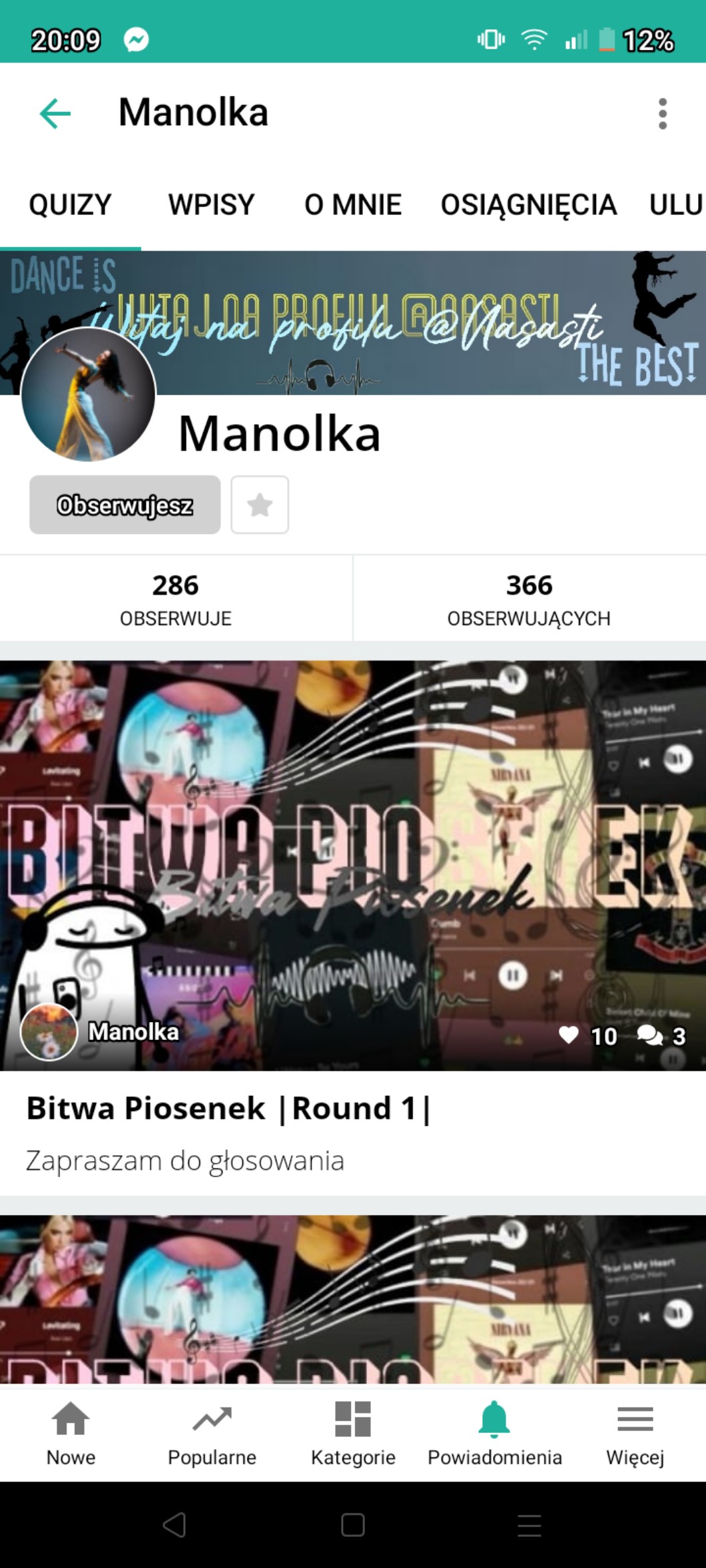Go to the Nowe section

click(x=71, y=1434)
